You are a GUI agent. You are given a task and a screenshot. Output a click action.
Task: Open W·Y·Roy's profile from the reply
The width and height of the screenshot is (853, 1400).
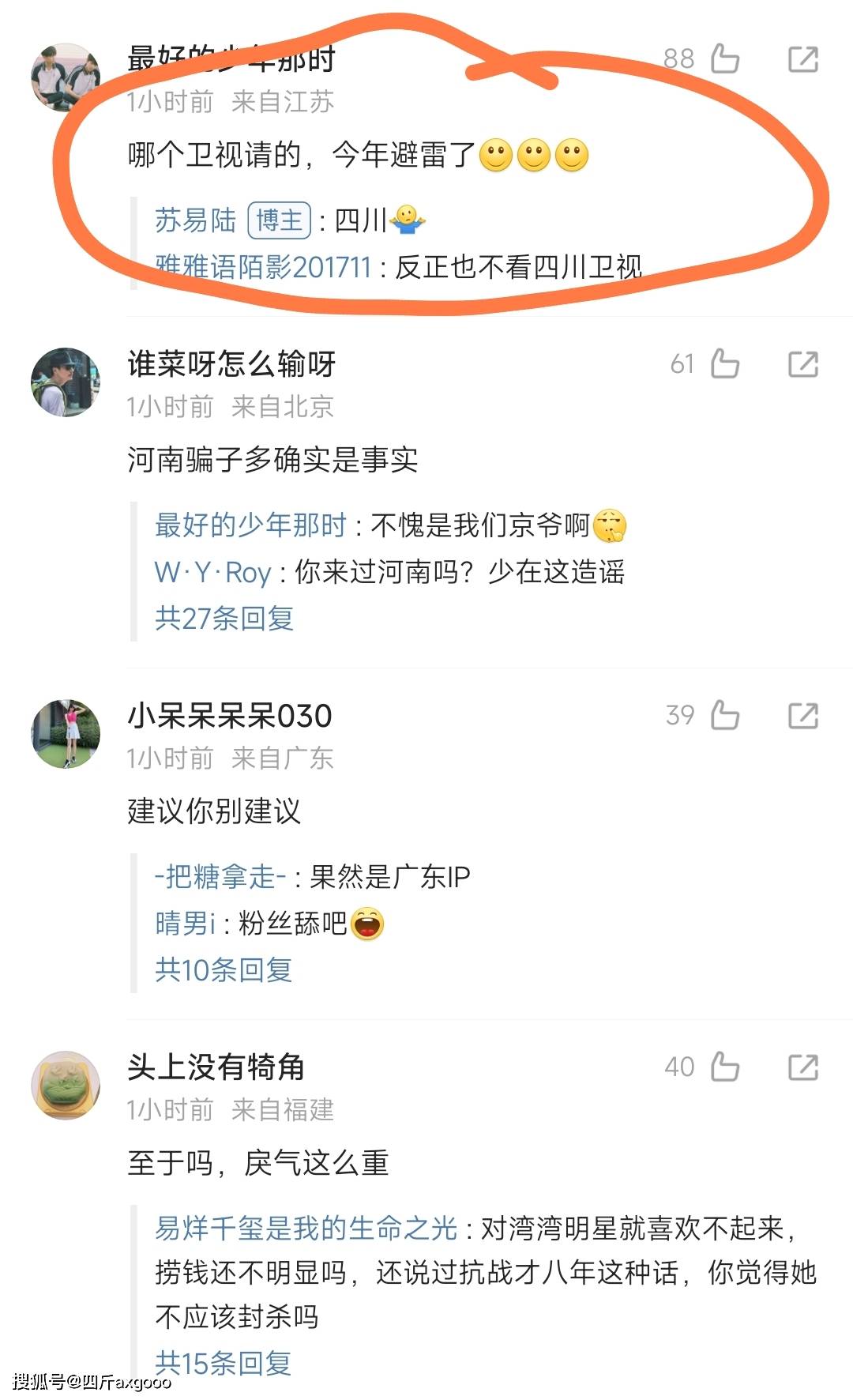[x=212, y=572]
